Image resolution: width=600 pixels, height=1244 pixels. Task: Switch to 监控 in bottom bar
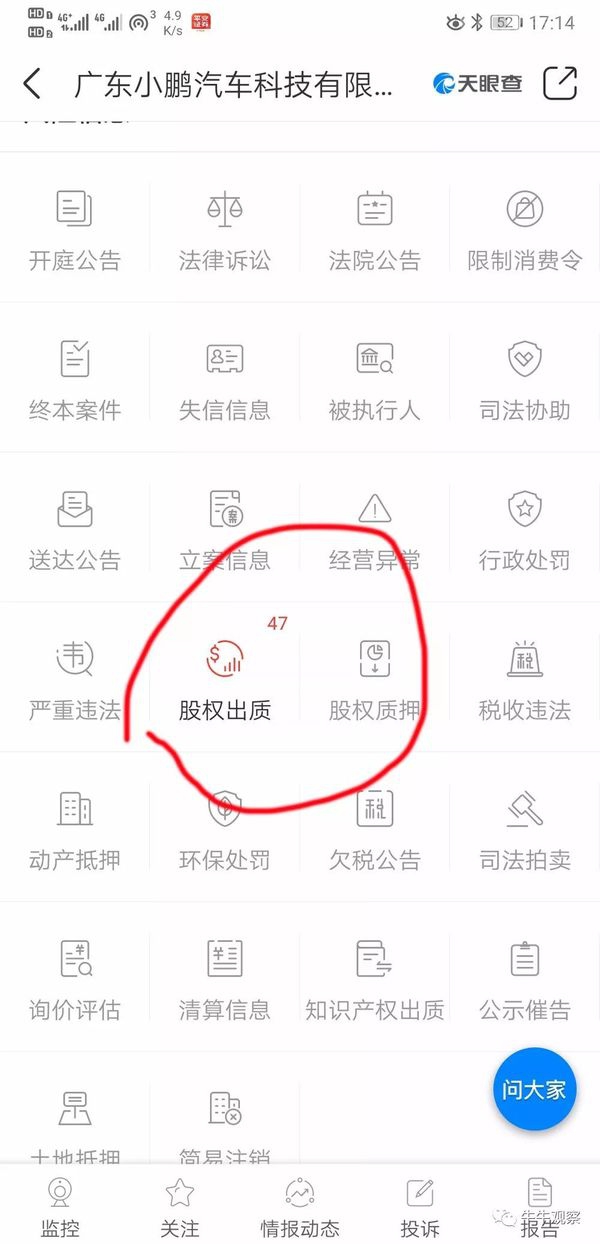pos(60,1206)
